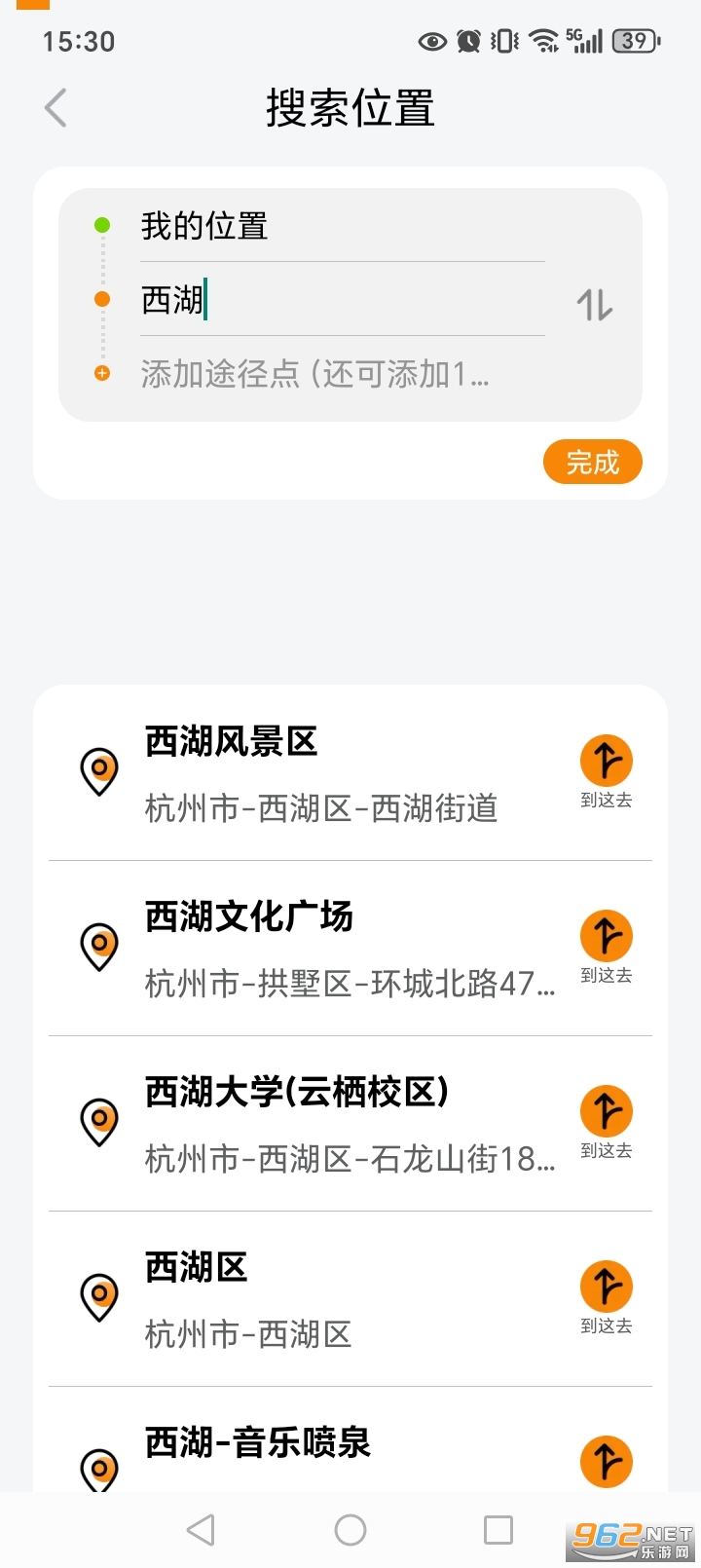
Task: Tap the 完成 button
Action: point(592,462)
